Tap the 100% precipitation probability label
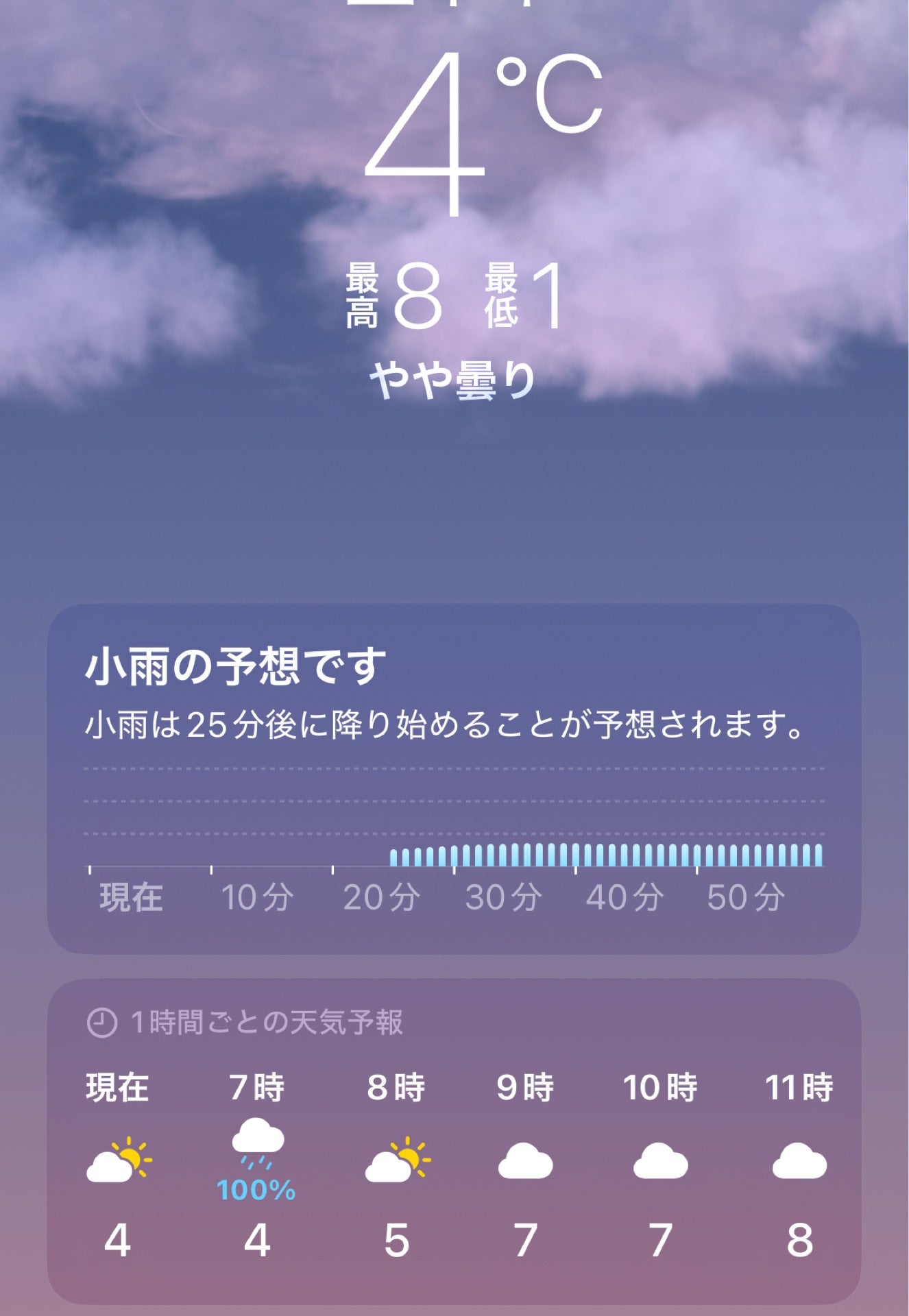Viewport: 909px width, 1316px height. [257, 1191]
